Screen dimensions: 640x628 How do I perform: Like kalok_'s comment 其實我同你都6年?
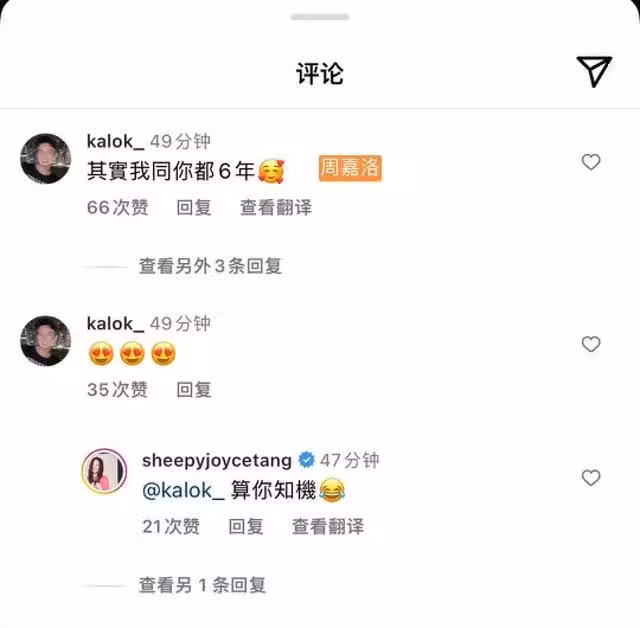click(591, 162)
